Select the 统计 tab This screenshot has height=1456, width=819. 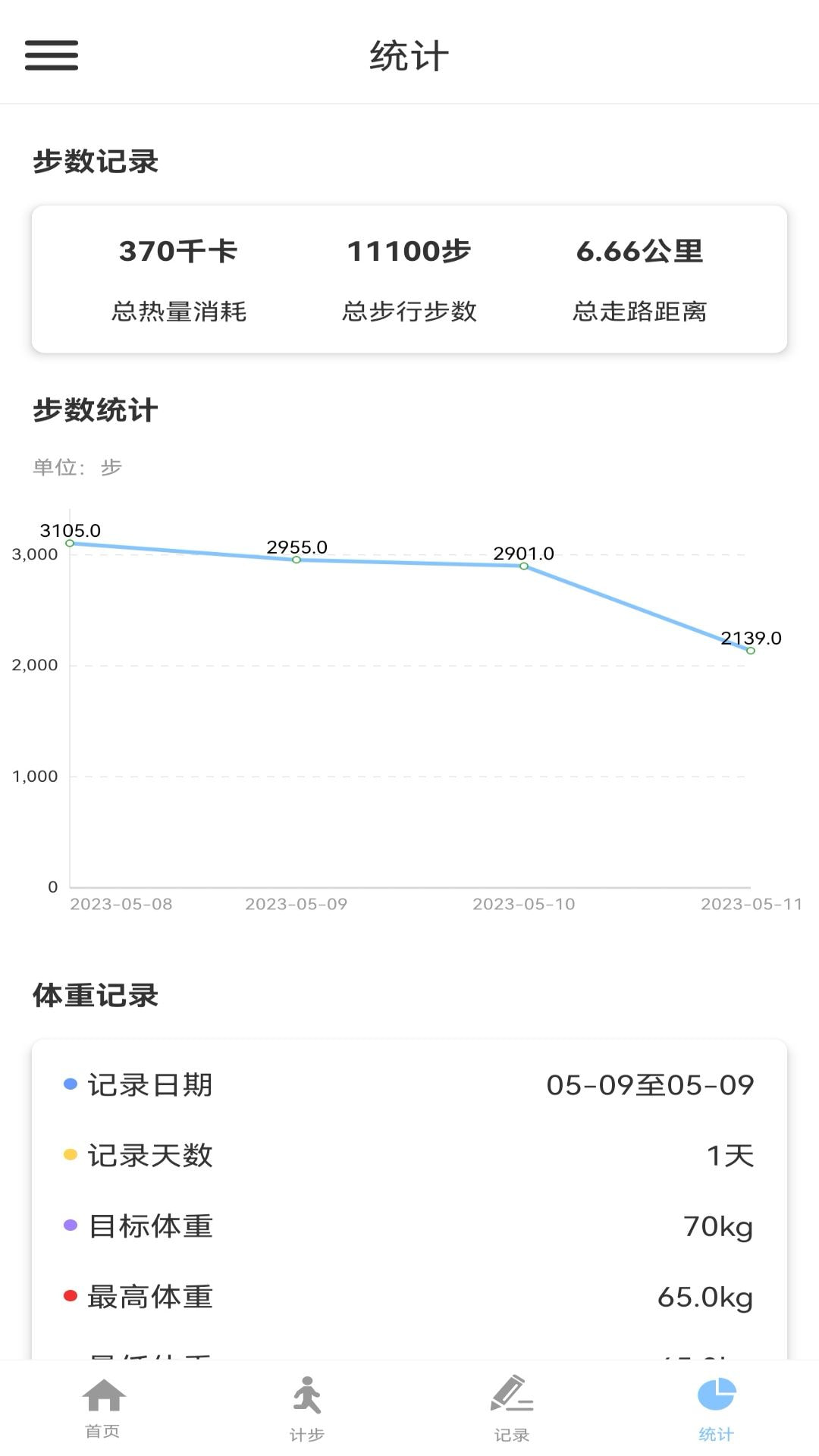pyautogui.click(x=716, y=1408)
